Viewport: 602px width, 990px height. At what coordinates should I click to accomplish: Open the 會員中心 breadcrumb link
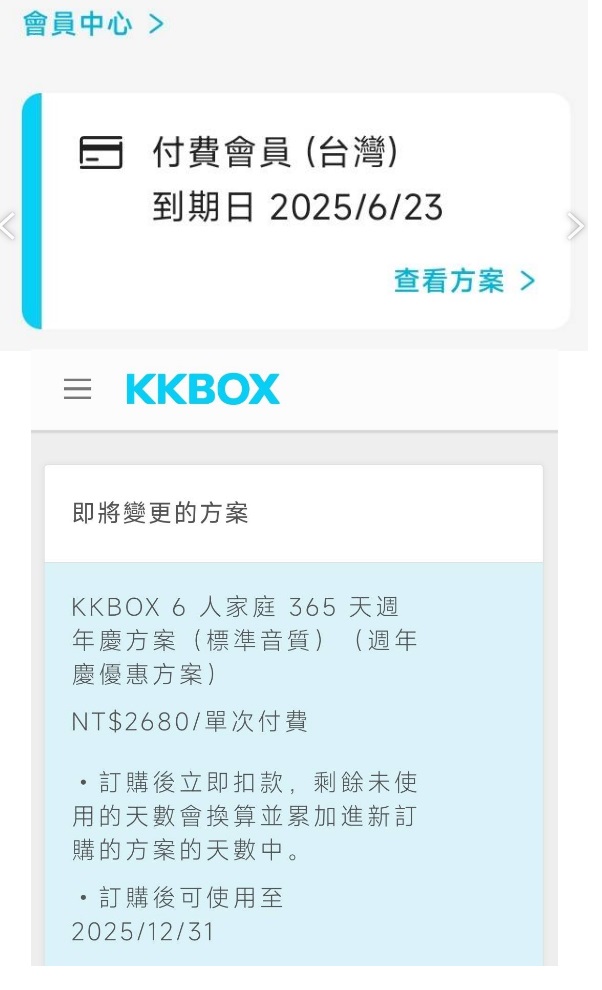click(92, 24)
